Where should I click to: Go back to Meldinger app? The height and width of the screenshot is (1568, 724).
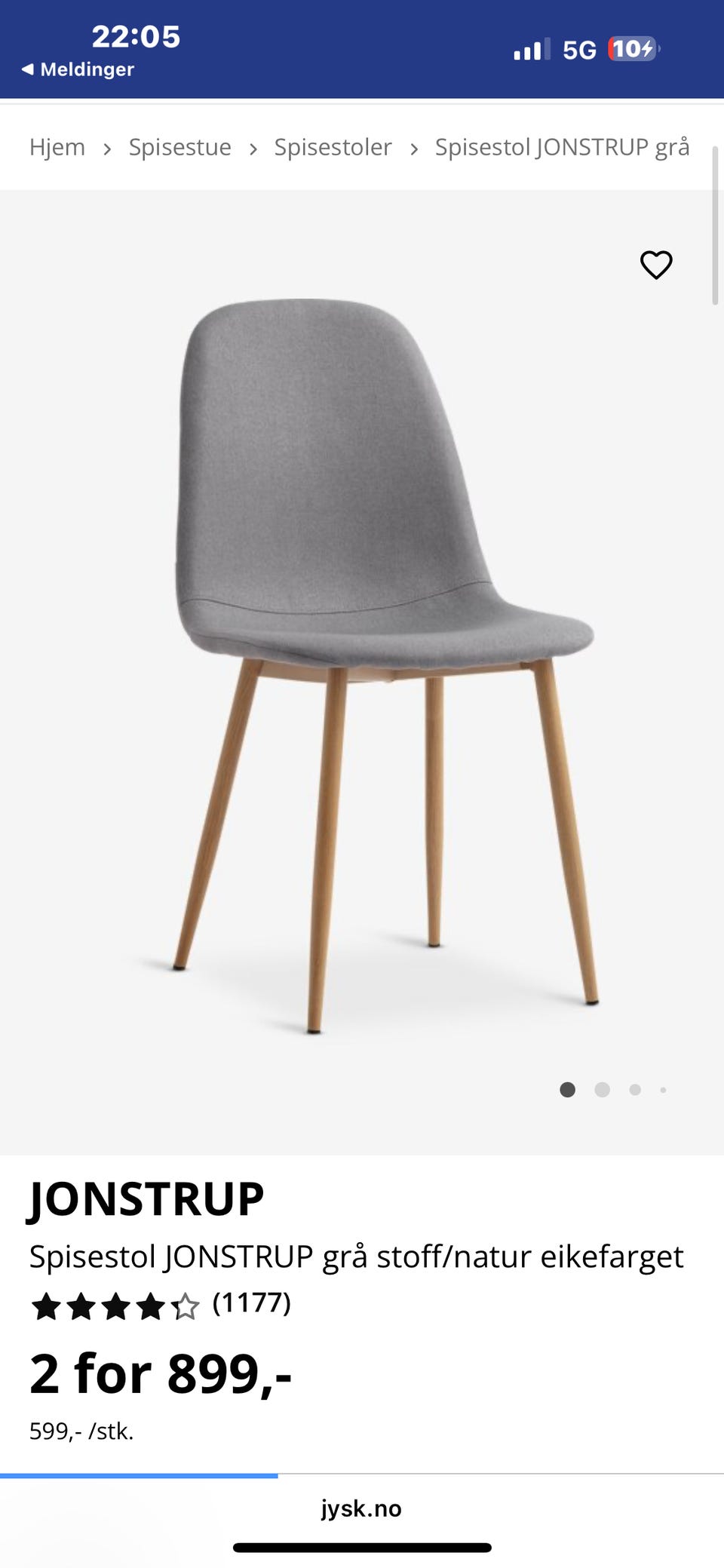tap(78, 69)
